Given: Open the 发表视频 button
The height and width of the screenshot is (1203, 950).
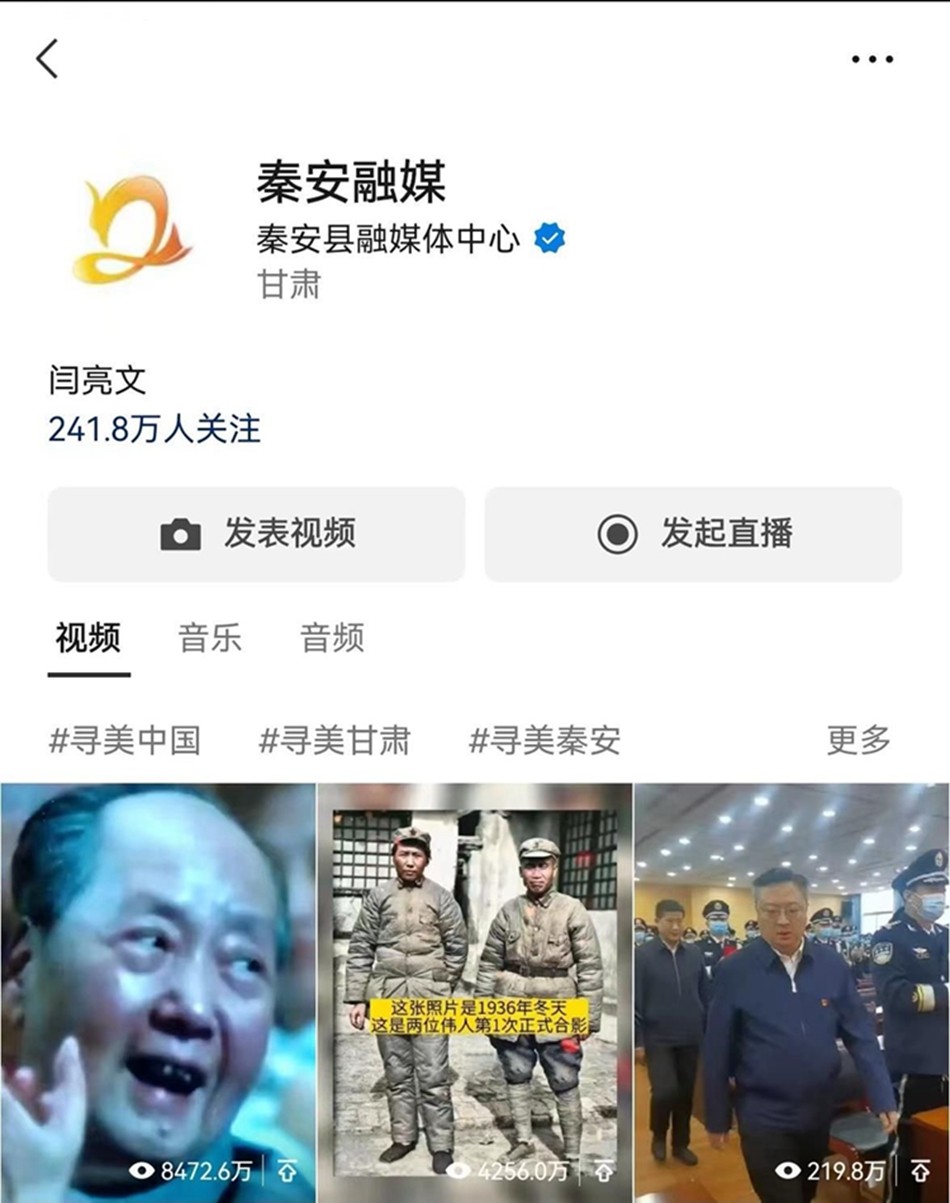Looking at the screenshot, I should [x=258, y=533].
